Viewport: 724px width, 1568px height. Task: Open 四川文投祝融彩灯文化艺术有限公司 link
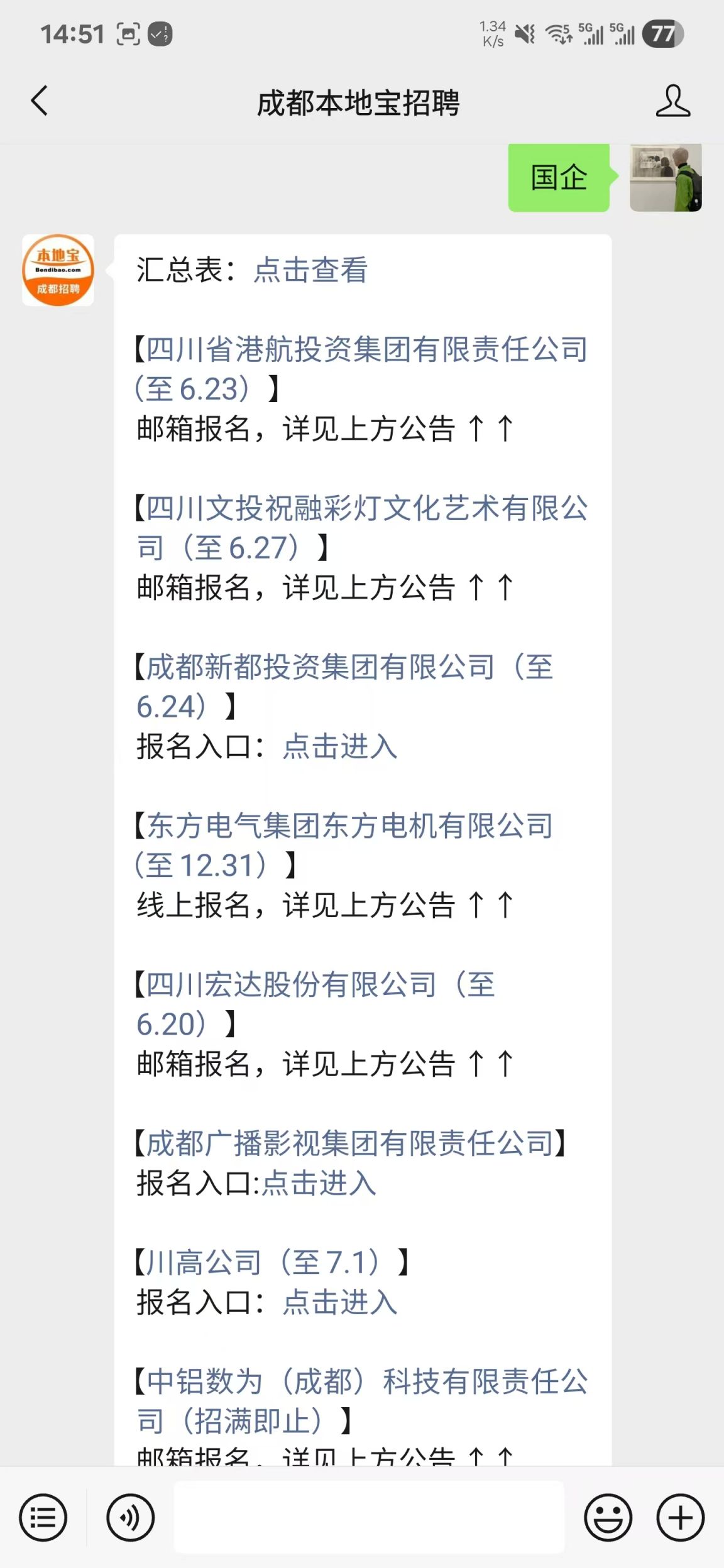(x=362, y=528)
